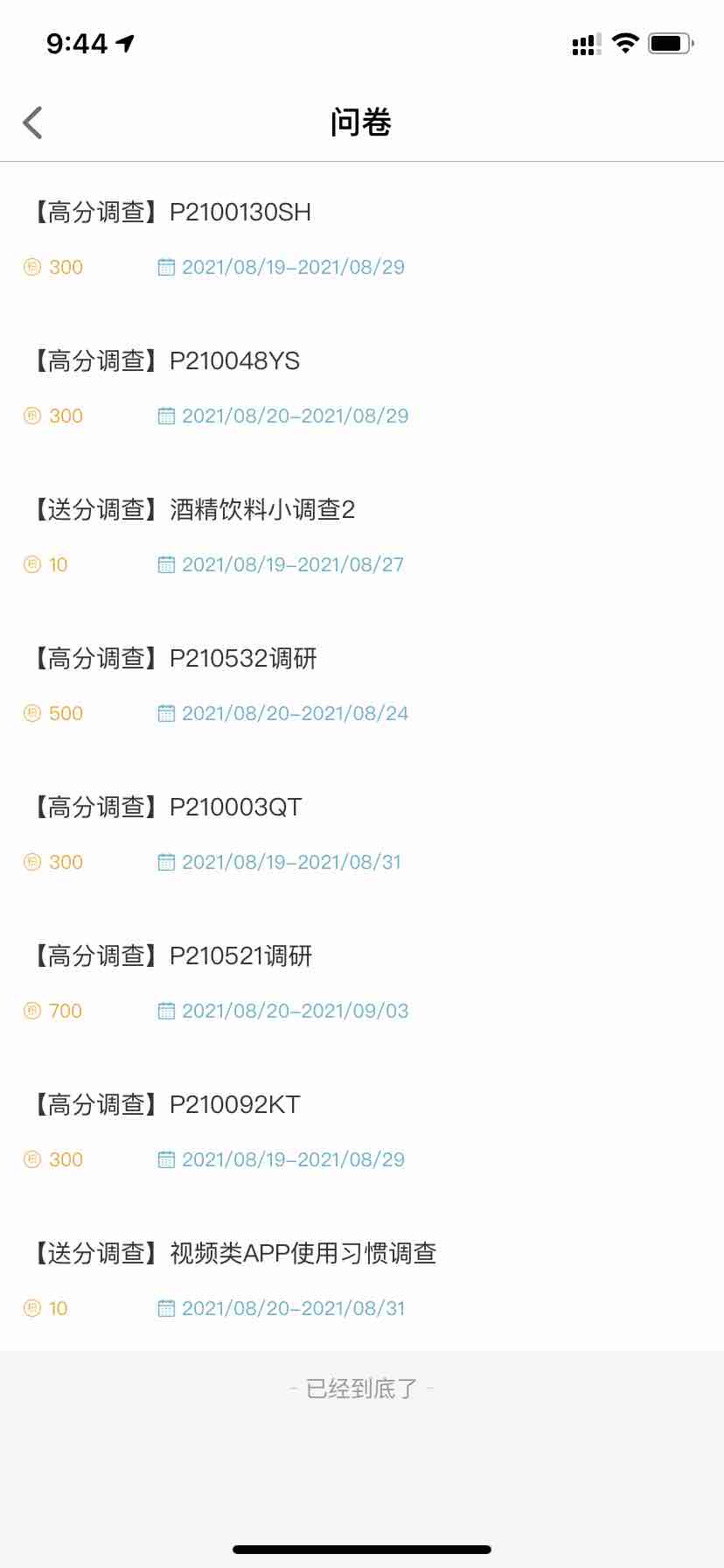The height and width of the screenshot is (1568, 724).
Task: Open survey P2100130SH
Action: click(362, 238)
